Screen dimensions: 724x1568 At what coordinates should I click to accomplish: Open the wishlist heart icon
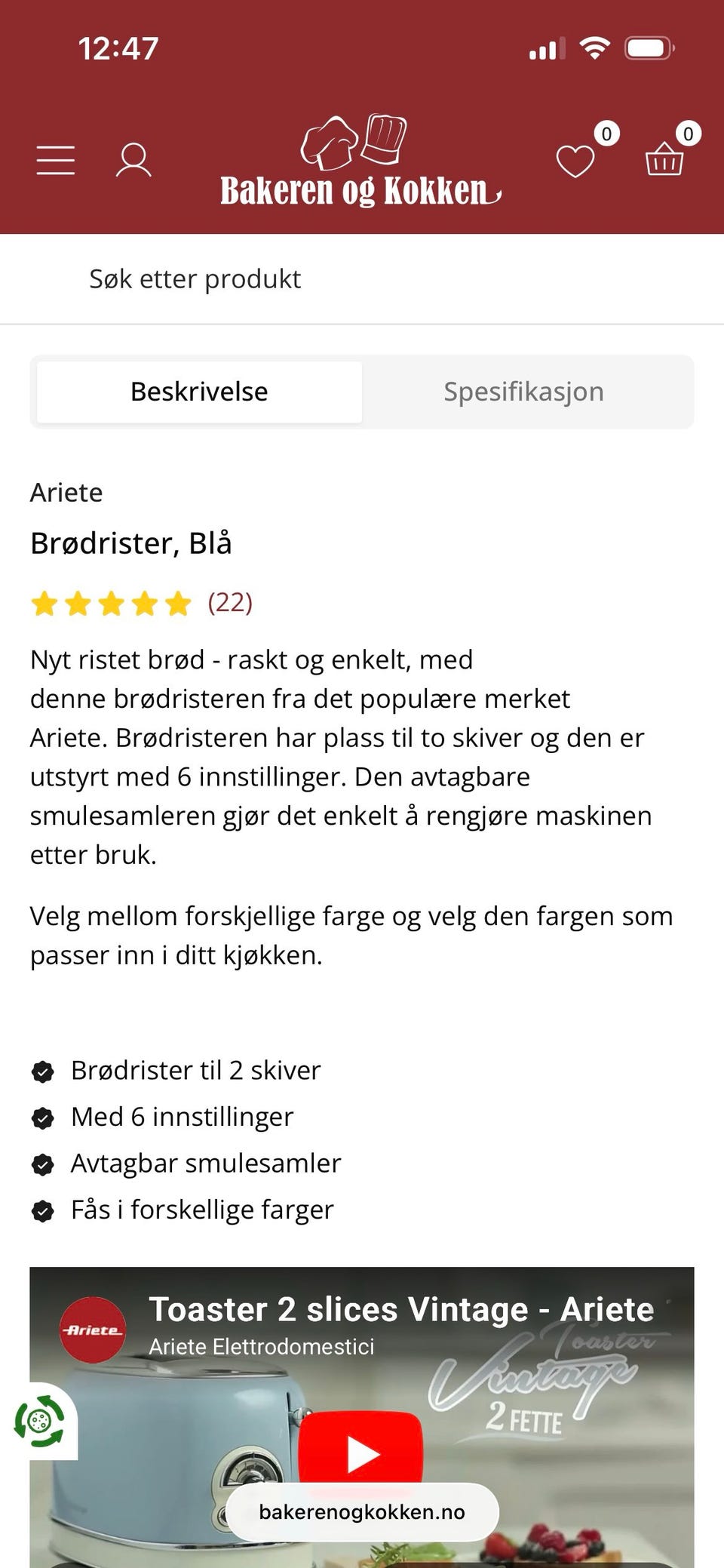[x=575, y=160]
